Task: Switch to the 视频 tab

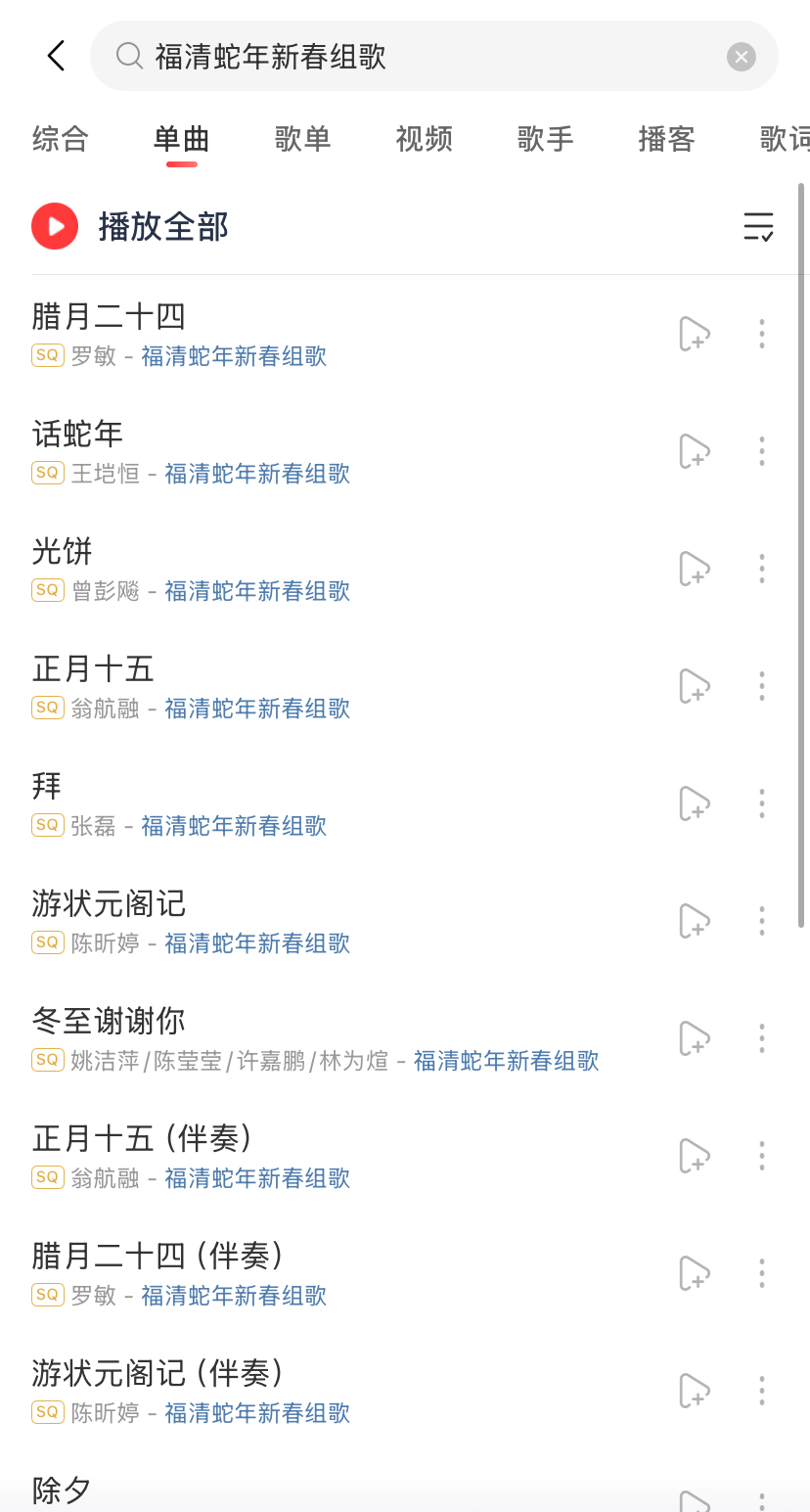Action: pyautogui.click(x=424, y=139)
